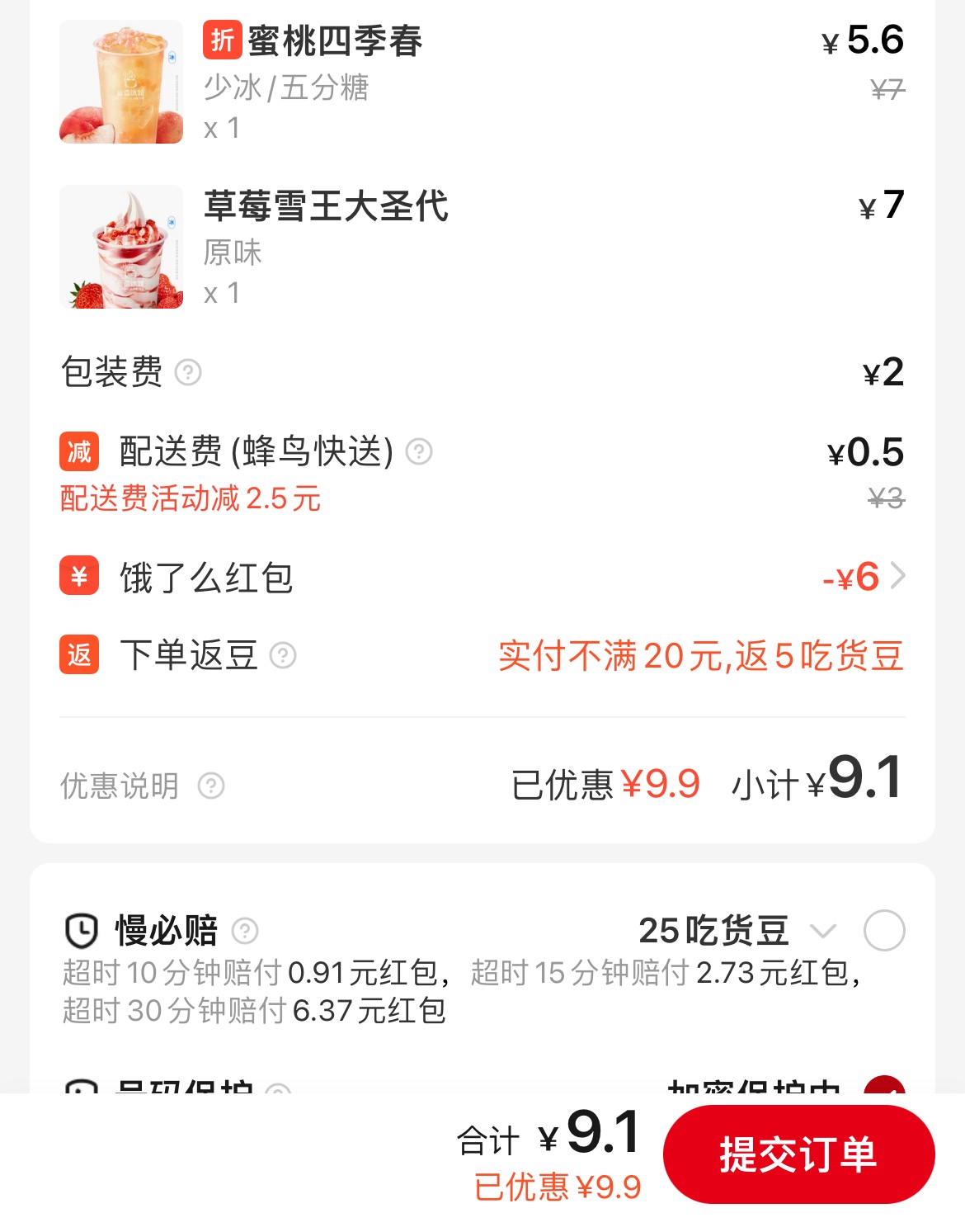Open help for 包装费
The width and height of the screenshot is (965, 1232).
coord(188,372)
